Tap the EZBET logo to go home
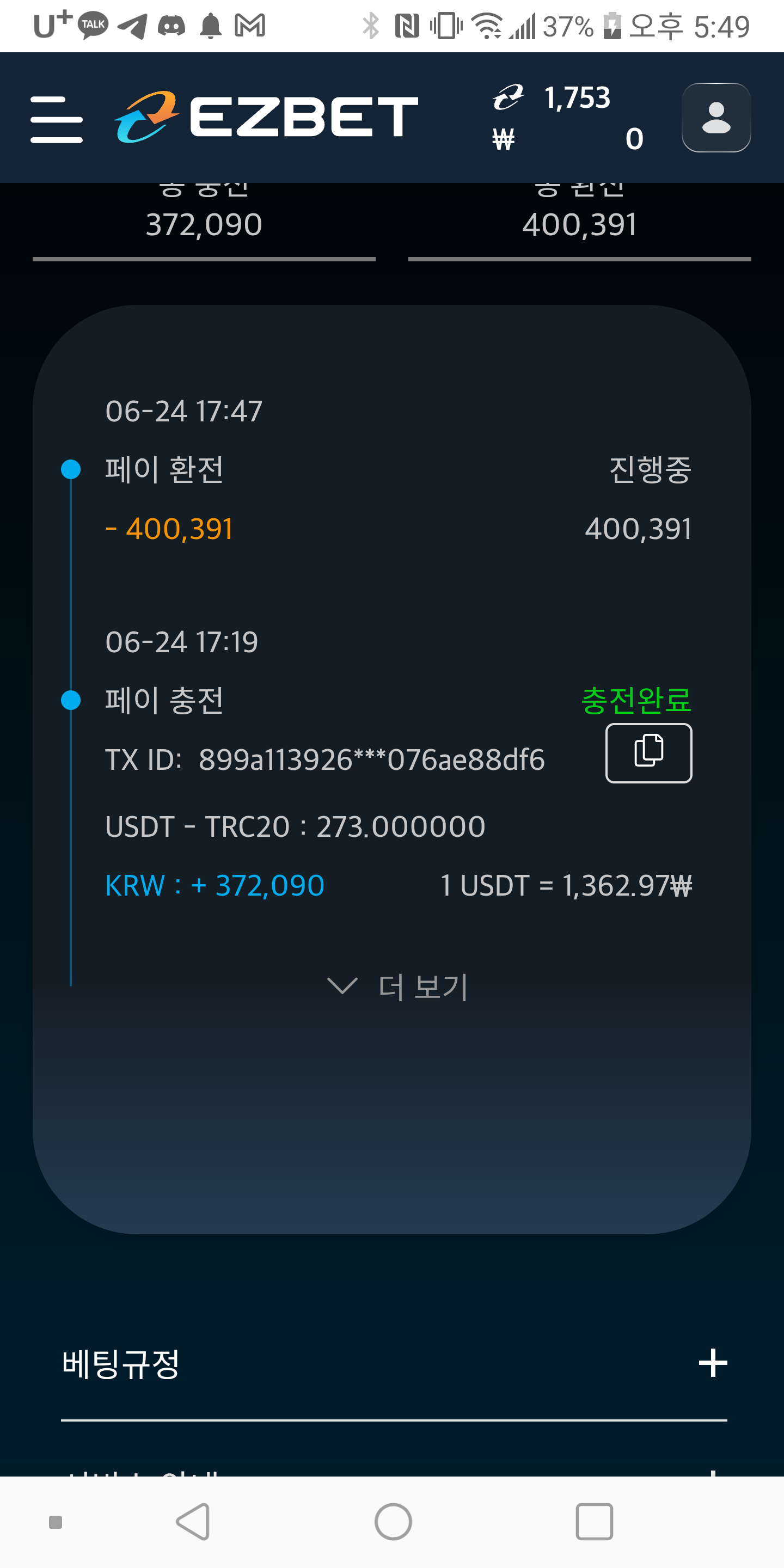Image resolution: width=784 pixels, height=1568 pixels. pyautogui.click(x=266, y=117)
